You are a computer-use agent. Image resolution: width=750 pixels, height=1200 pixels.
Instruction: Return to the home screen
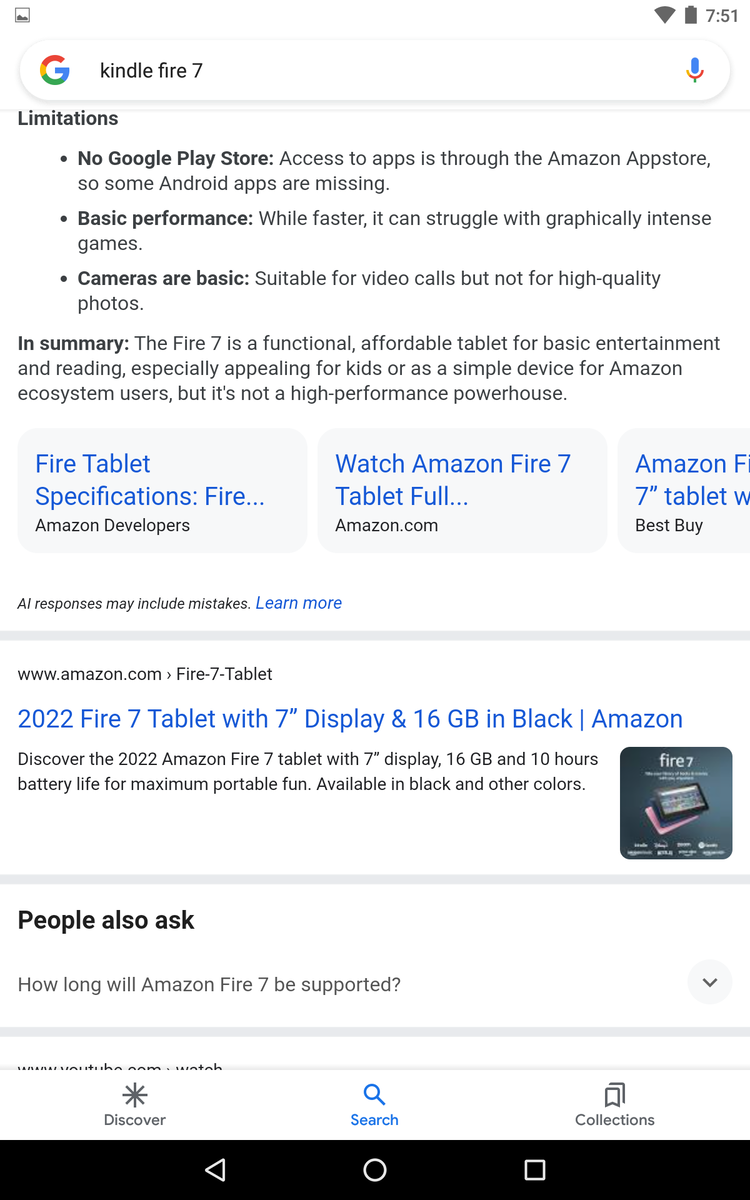(375, 1170)
